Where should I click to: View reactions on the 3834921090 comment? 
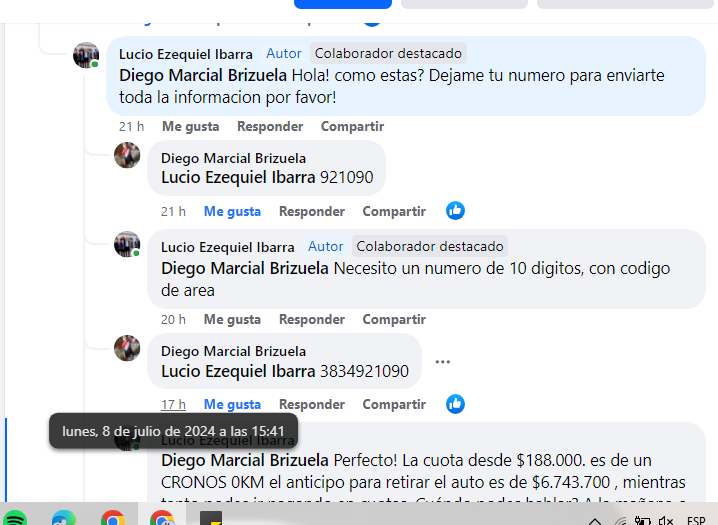pos(456,404)
